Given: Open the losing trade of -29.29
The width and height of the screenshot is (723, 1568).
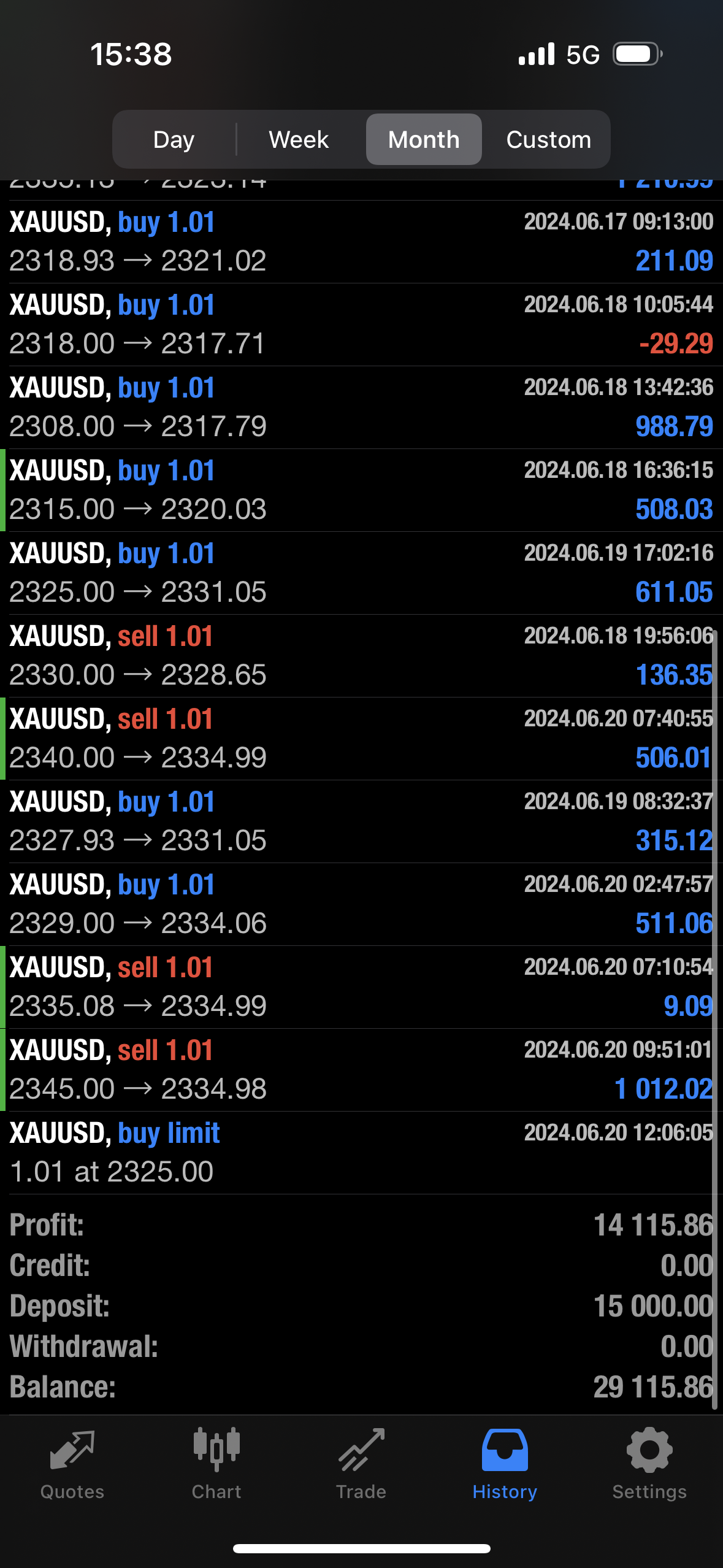Looking at the screenshot, I should pyautogui.click(x=361, y=325).
